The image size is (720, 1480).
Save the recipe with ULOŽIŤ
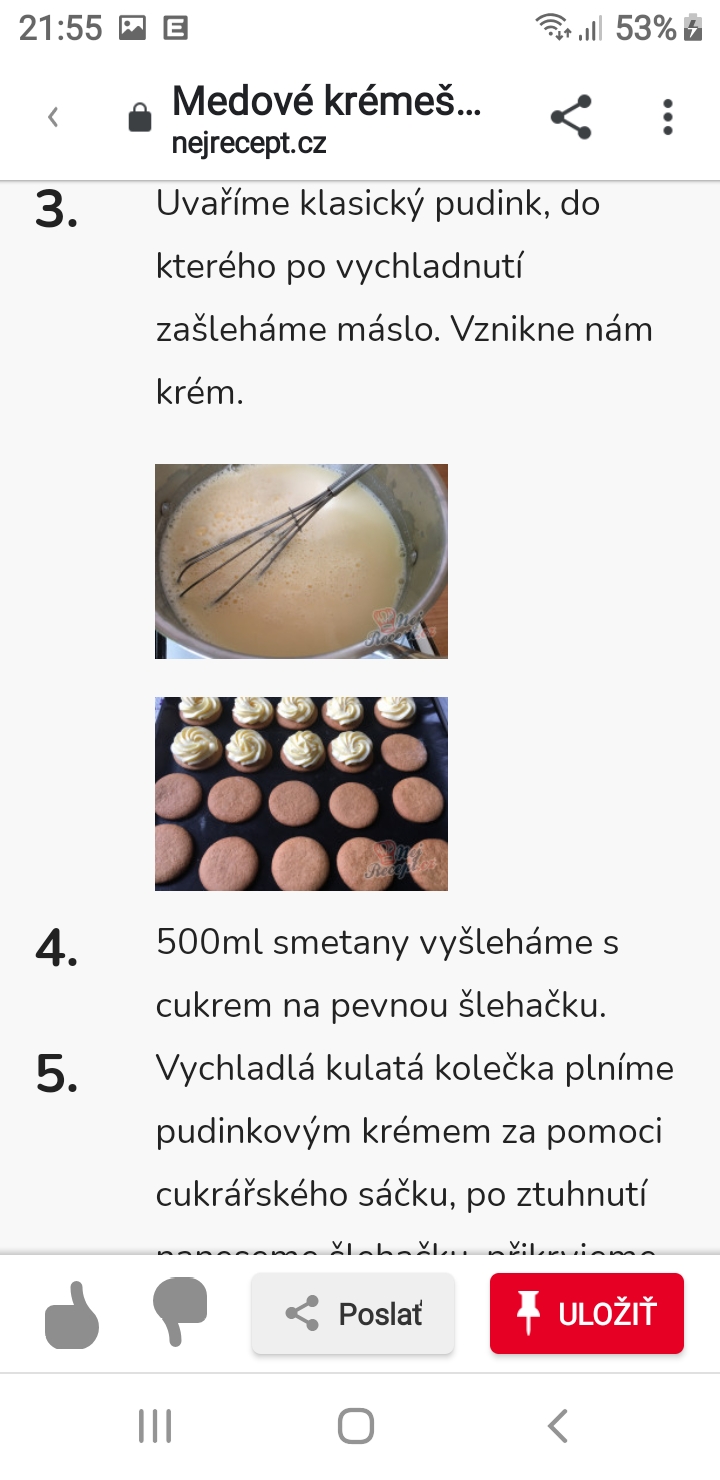click(x=586, y=1313)
